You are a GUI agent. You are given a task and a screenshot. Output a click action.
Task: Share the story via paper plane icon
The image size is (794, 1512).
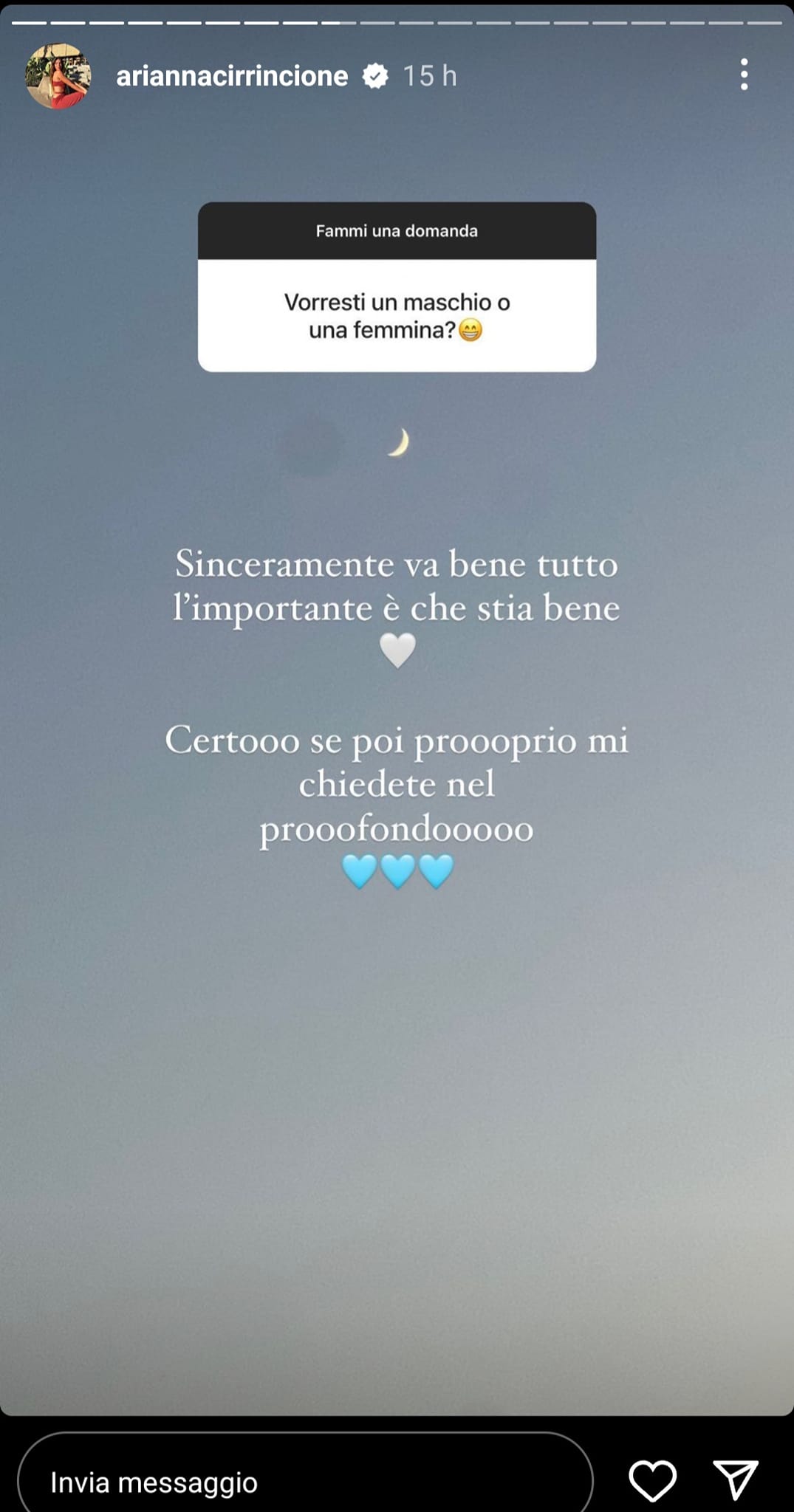[735, 1480]
